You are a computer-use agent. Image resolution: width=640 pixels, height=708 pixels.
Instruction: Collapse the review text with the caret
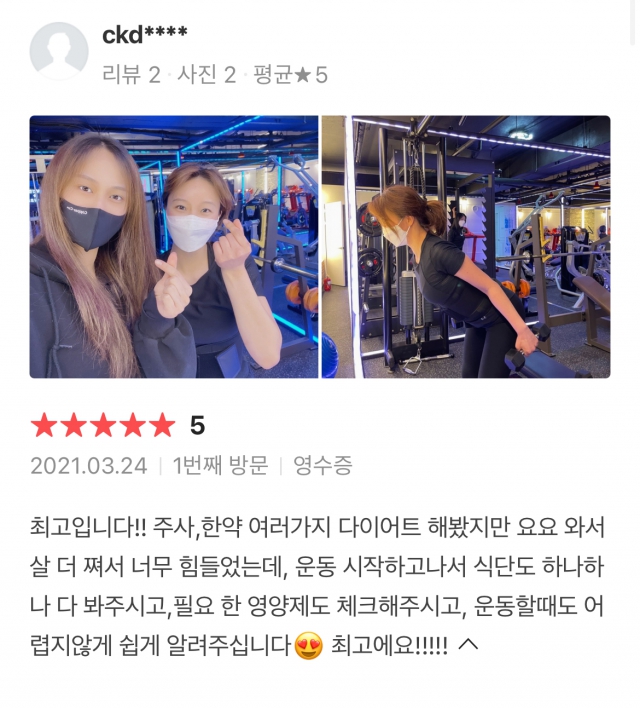click(x=468, y=645)
